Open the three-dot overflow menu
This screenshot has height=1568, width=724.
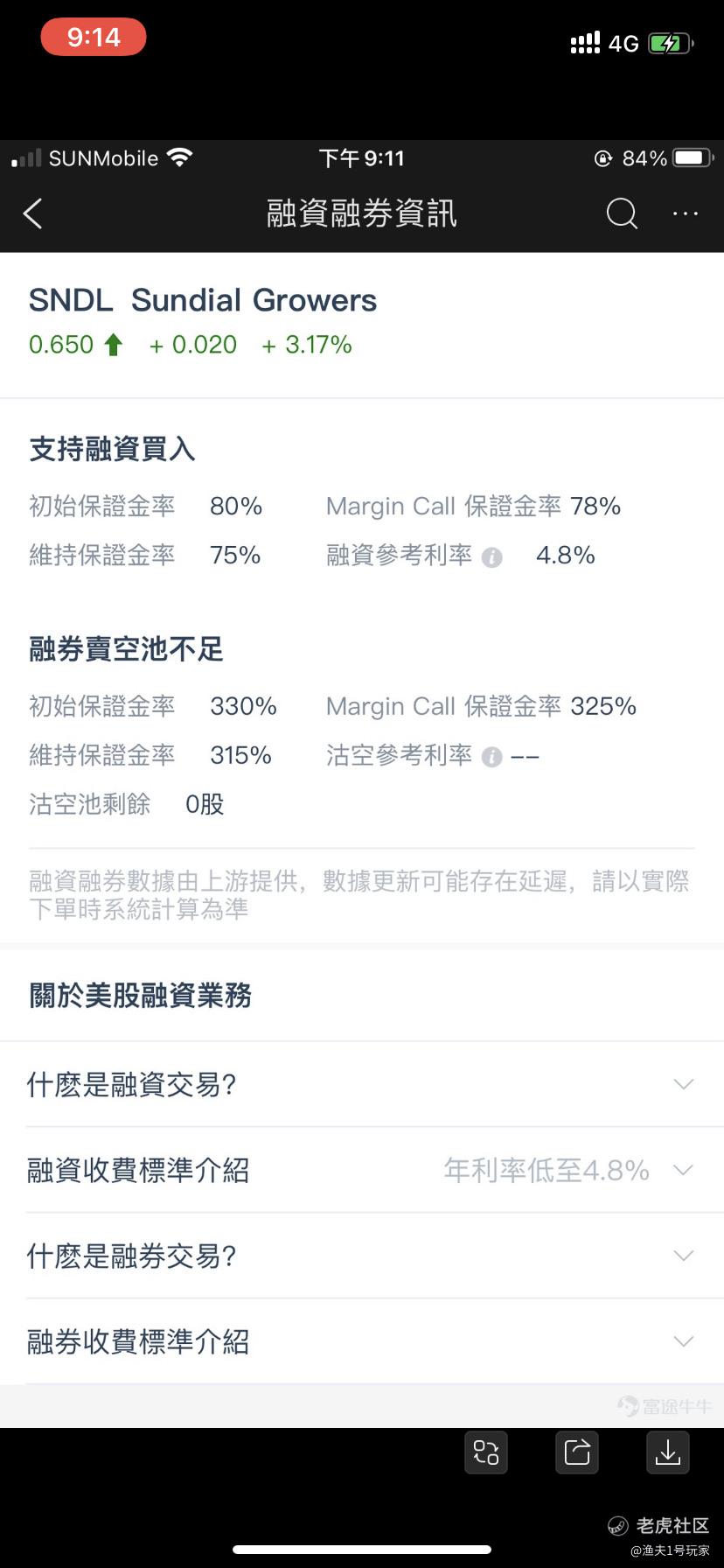(686, 213)
